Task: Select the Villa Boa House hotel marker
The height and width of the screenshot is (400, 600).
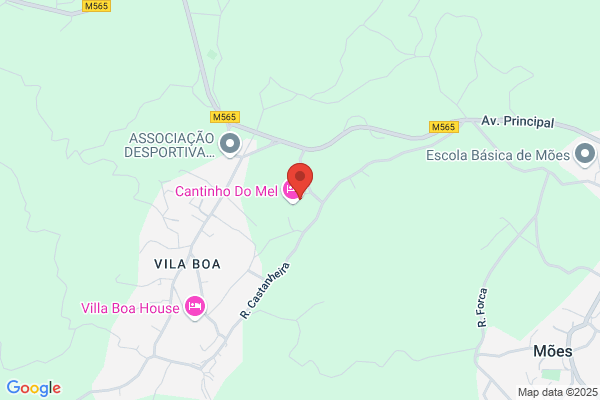Action: 195,307
